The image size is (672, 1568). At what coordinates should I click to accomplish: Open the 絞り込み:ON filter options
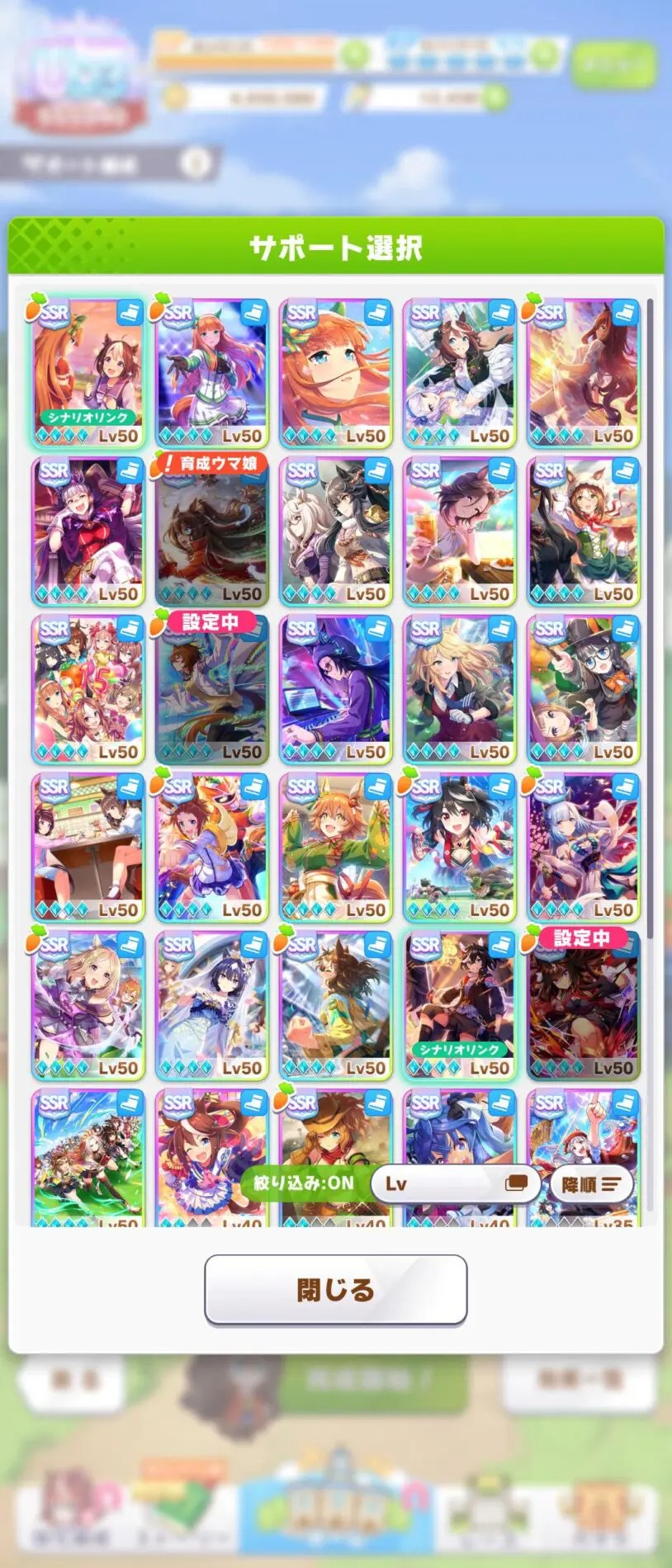(303, 1183)
